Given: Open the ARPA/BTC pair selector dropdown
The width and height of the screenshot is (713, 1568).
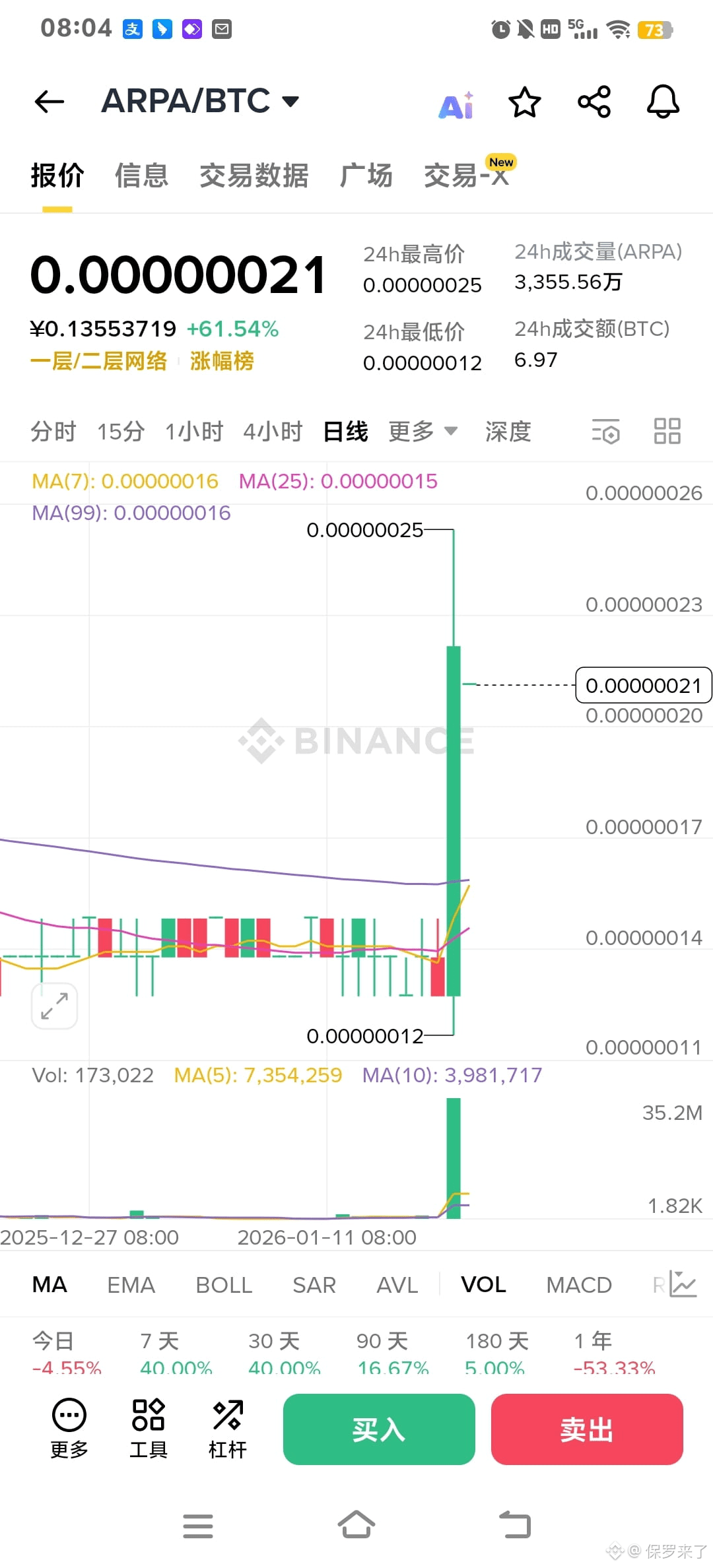Looking at the screenshot, I should (x=198, y=100).
